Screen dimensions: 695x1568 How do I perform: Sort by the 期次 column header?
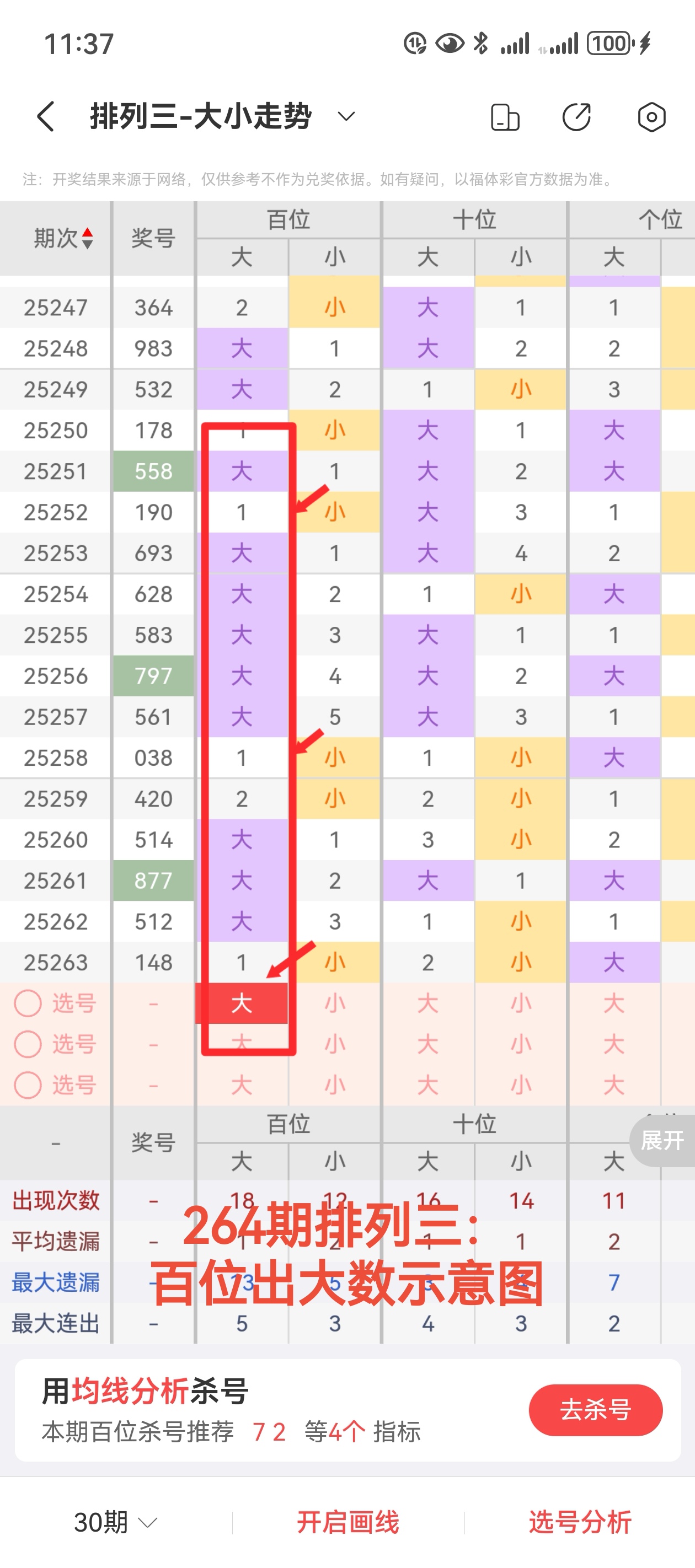tap(63, 238)
